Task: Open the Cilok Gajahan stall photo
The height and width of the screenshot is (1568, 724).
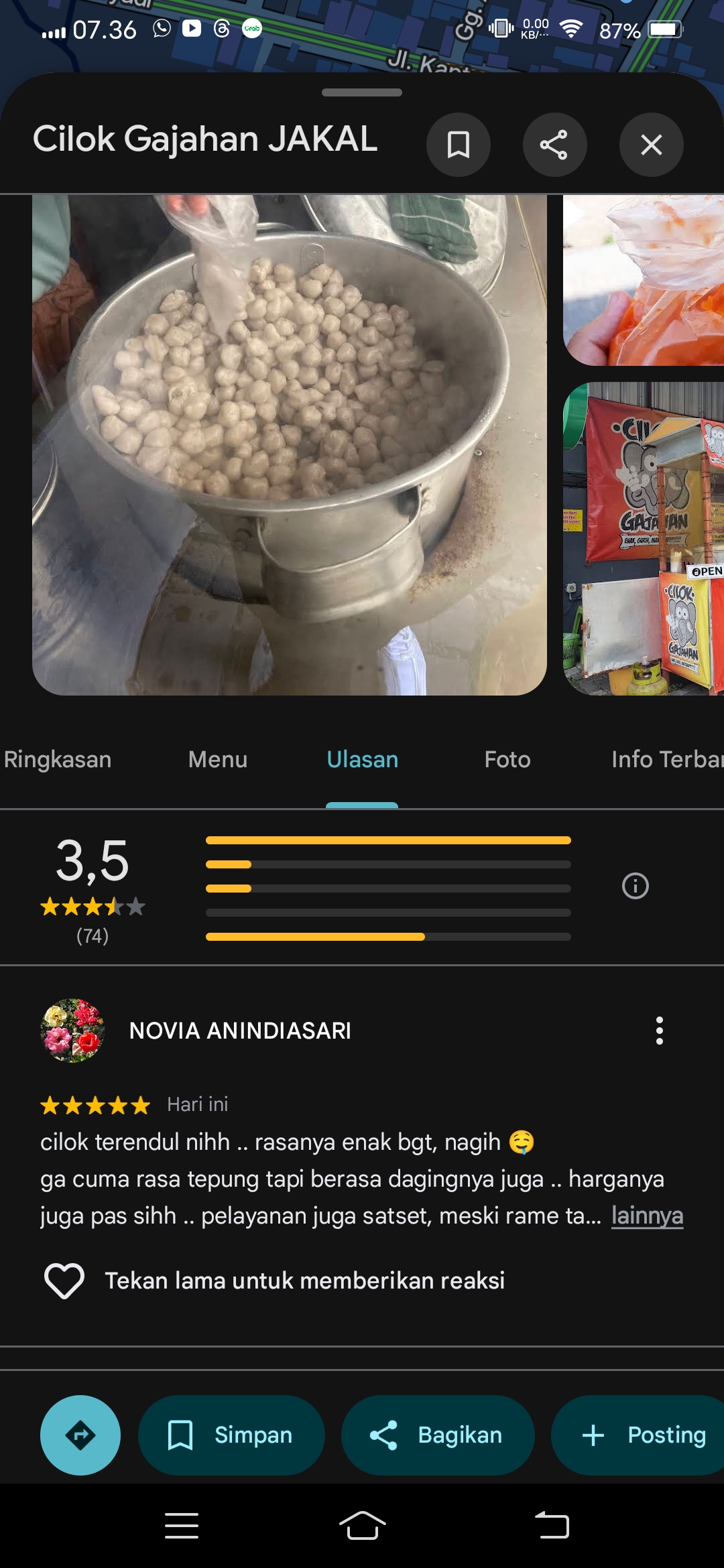Action: pyautogui.click(x=644, y=539)
